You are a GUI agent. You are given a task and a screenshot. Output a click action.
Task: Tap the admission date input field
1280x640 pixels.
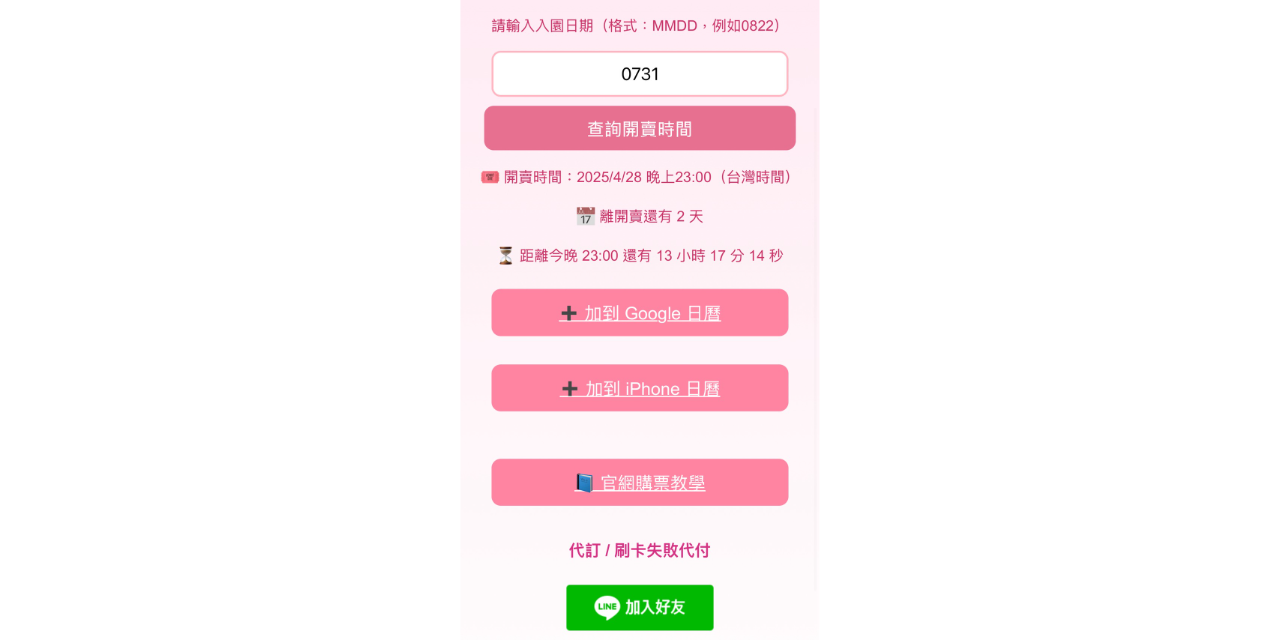click(640, 74)
